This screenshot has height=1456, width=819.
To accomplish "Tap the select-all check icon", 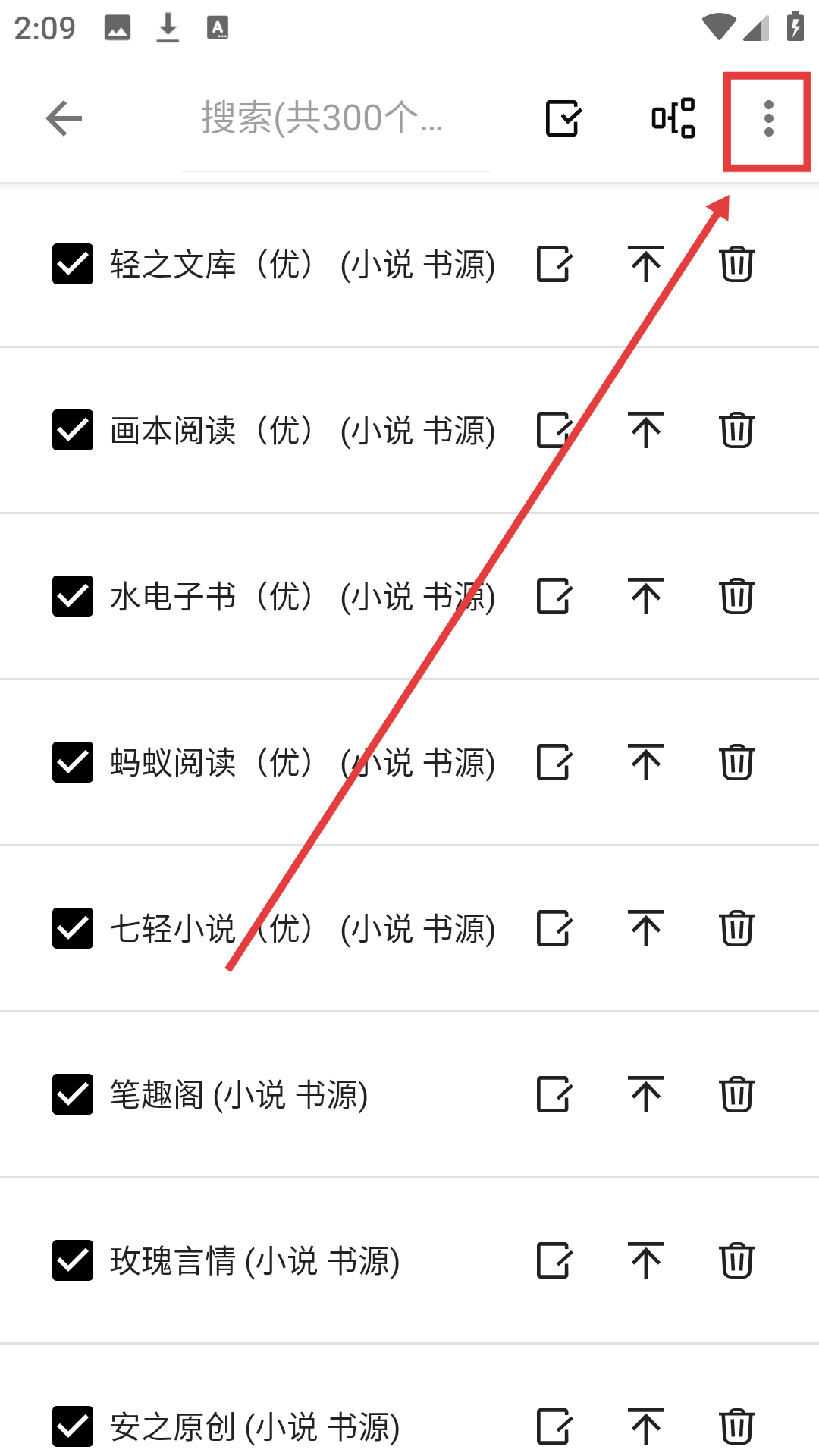I will click(563, 118).
